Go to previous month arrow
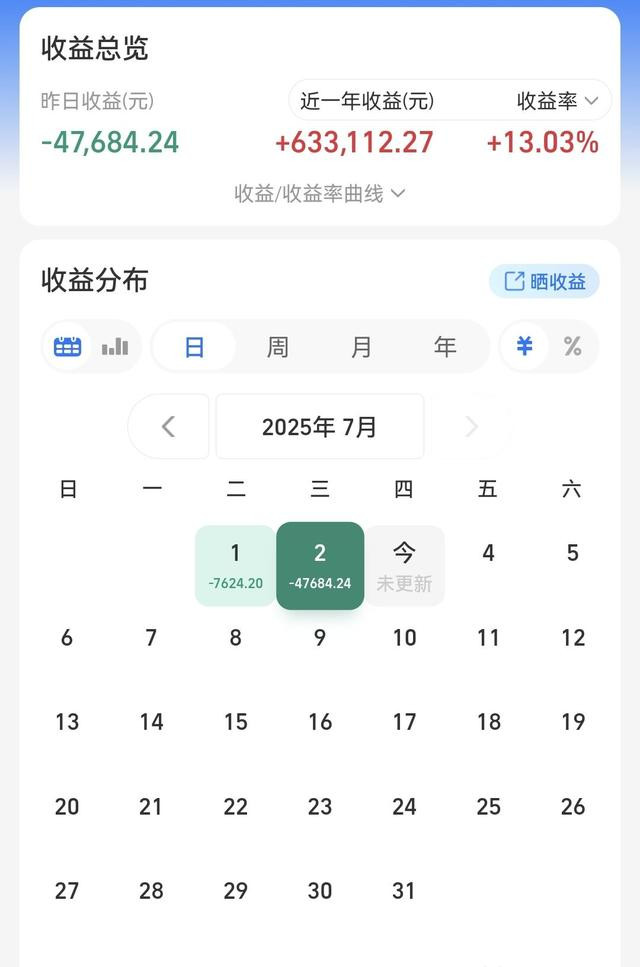640x967 pixels. pos(168,427)
